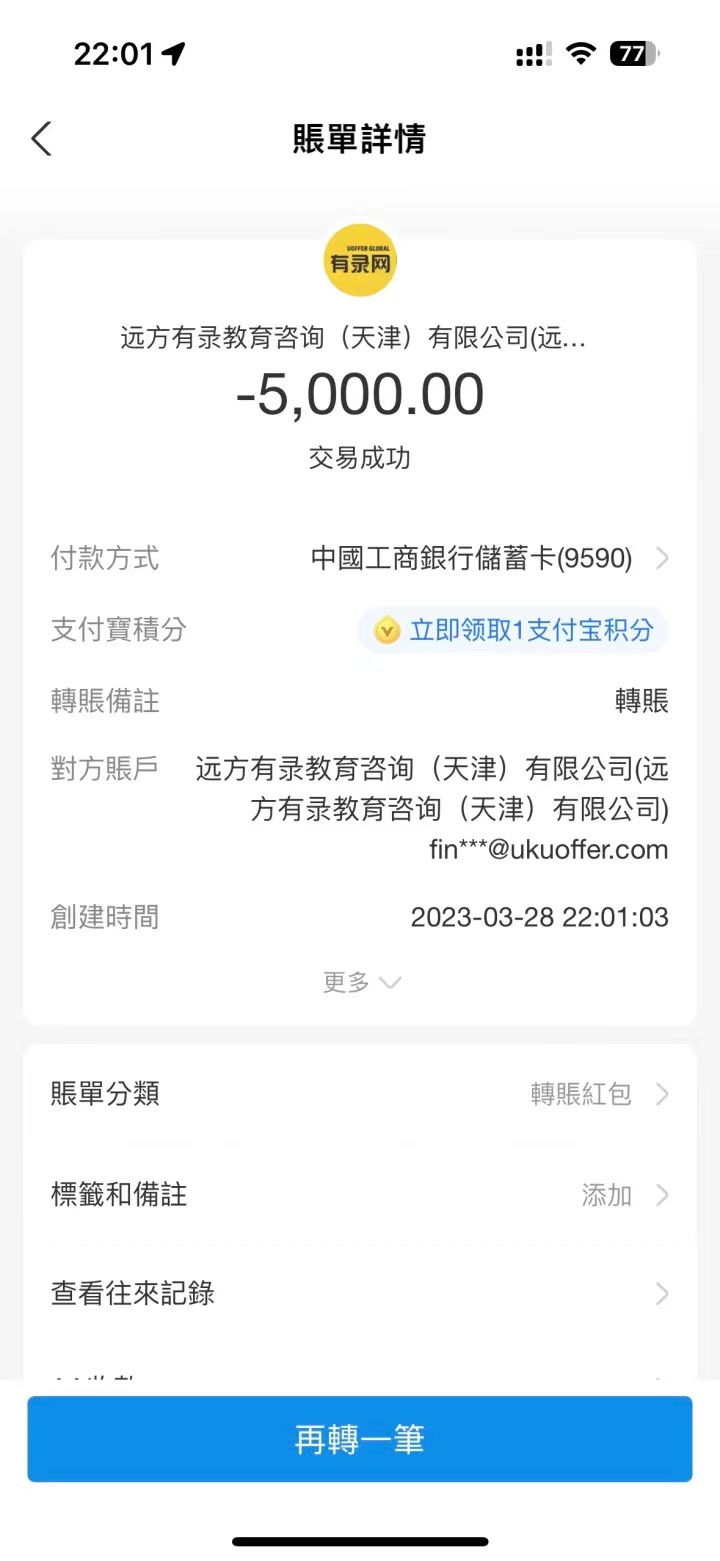Viewport: 720px width, 1561px height.
Task: Claim the 立即领取1支付宝积分 reward
Action: [514, 630]
